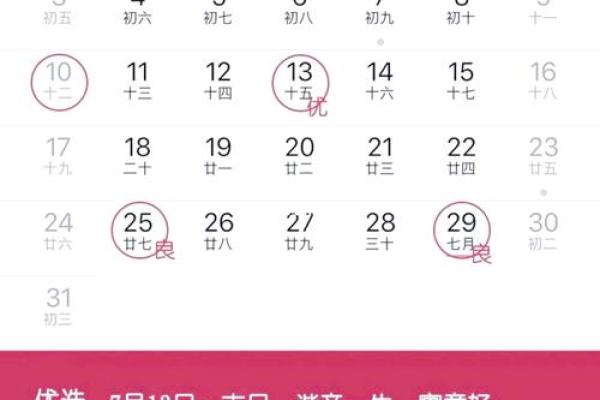Pick the 12th on the calendar
The width and height of the screenshot is (600, 400).
[218, 80]
